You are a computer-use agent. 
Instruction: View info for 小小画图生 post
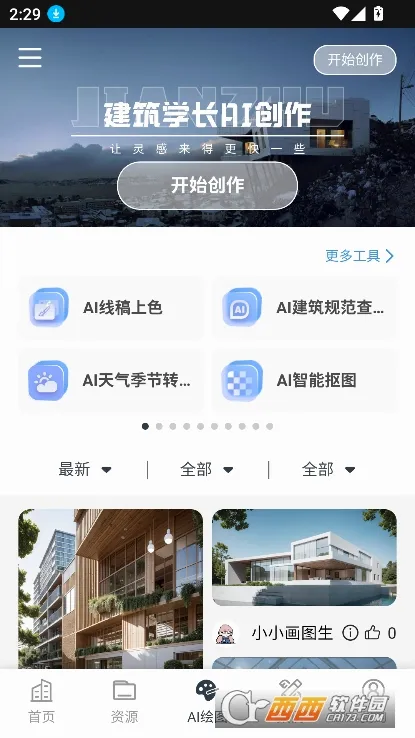pyautogui.click(x=350, y=633)
